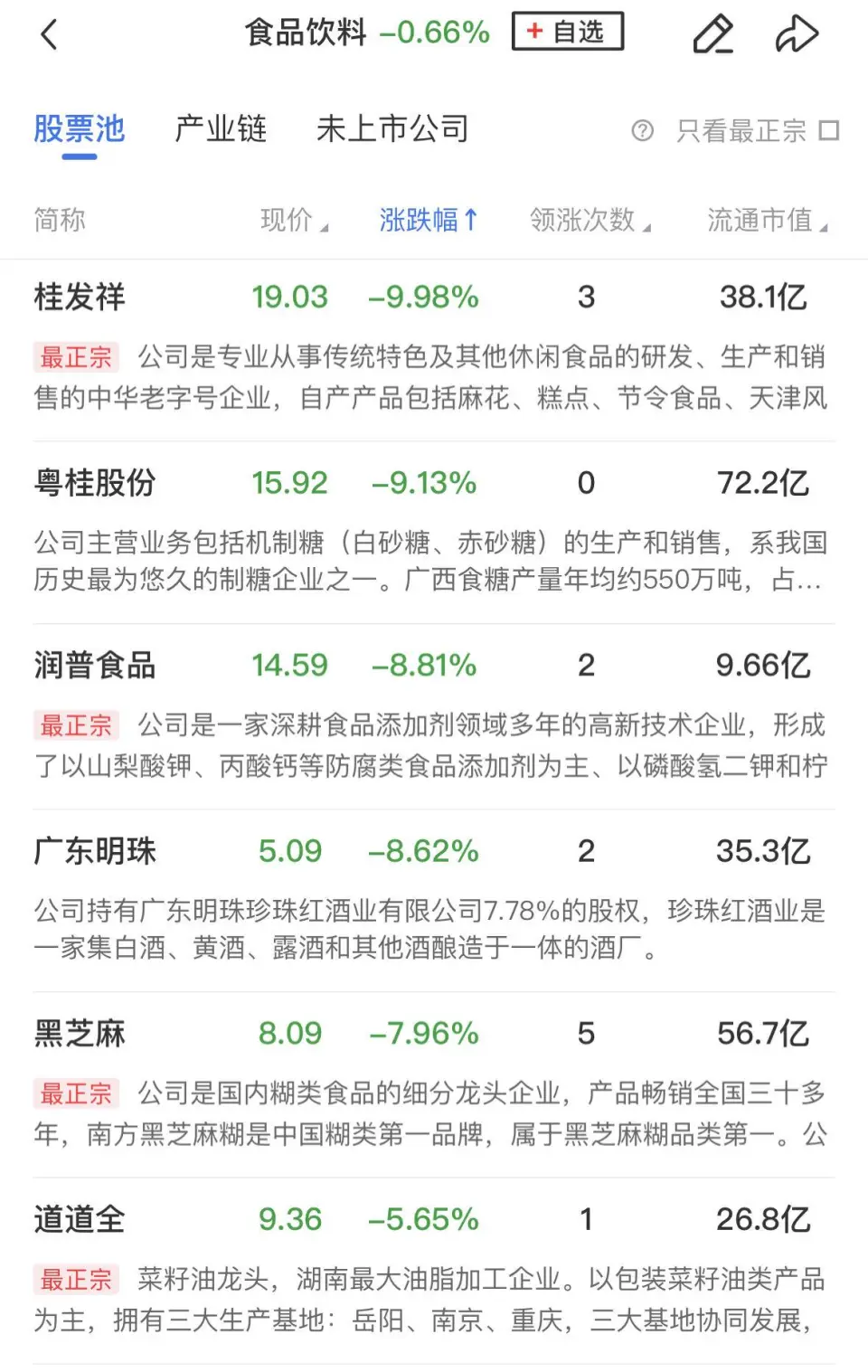Open 桂发祥 stock details
Viewport: 868px width, 1372px height.
point(80,297)
